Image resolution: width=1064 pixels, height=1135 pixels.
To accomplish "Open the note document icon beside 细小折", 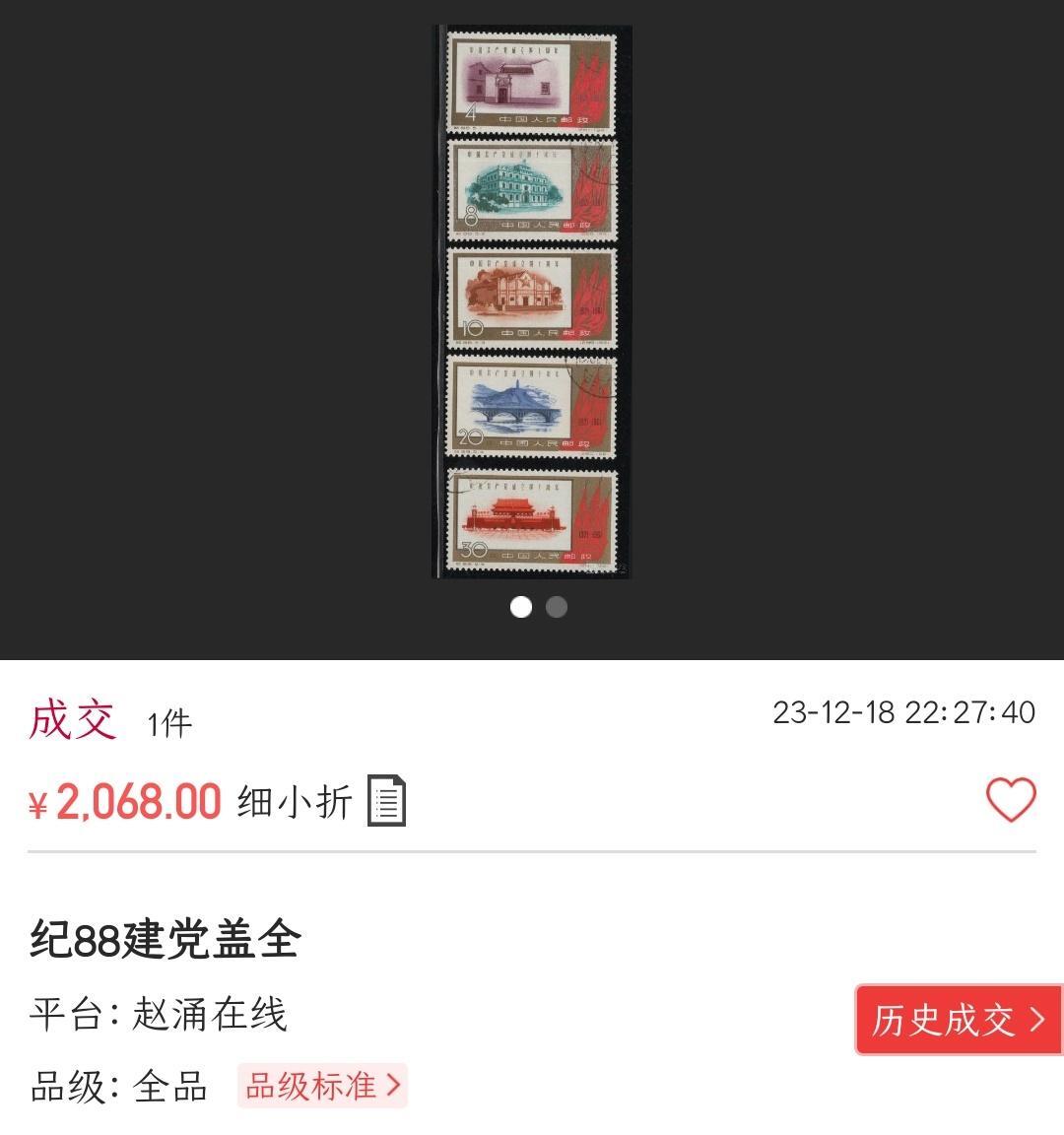I will 386,800.
